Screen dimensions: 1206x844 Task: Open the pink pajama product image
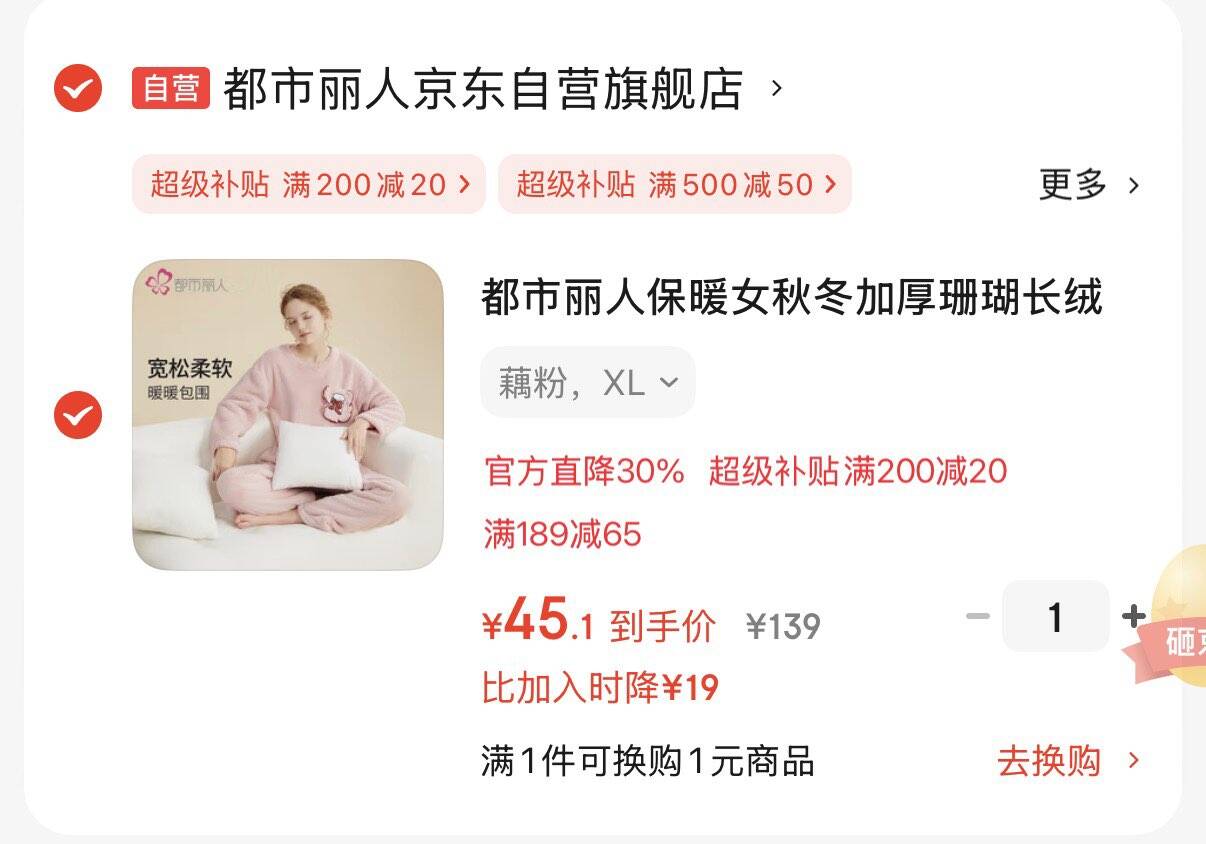coord(288,415)
